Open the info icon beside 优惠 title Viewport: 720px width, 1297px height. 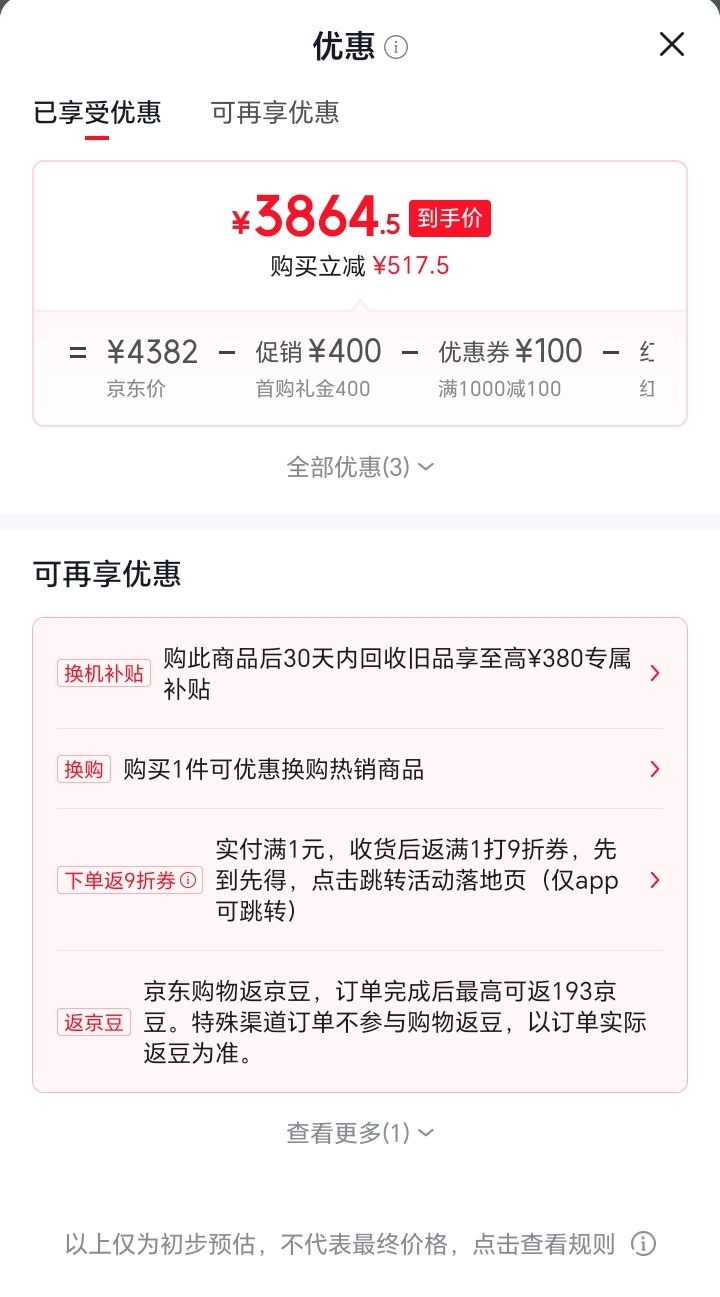click(396, 47)
